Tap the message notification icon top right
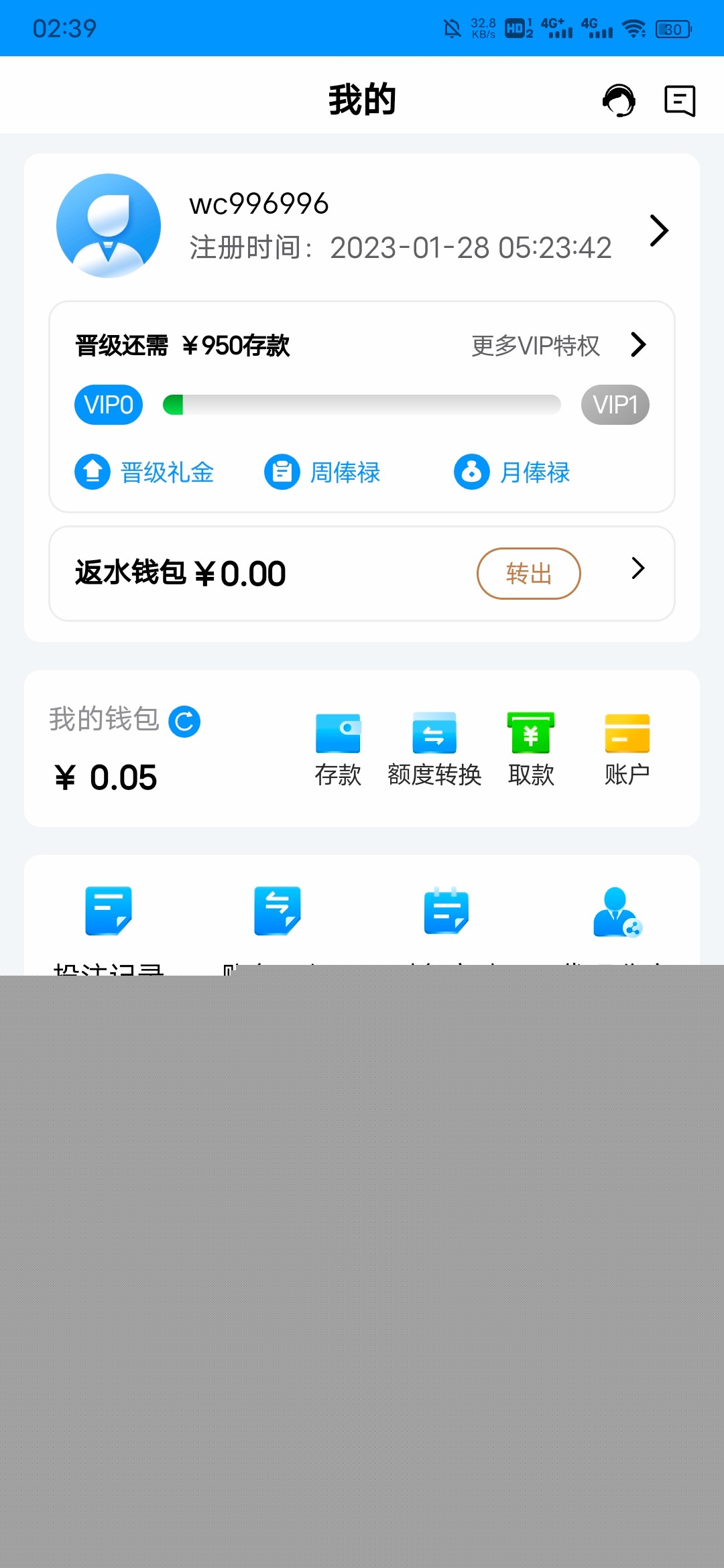This screenshot has width=724, height=1568. point(678,99)
